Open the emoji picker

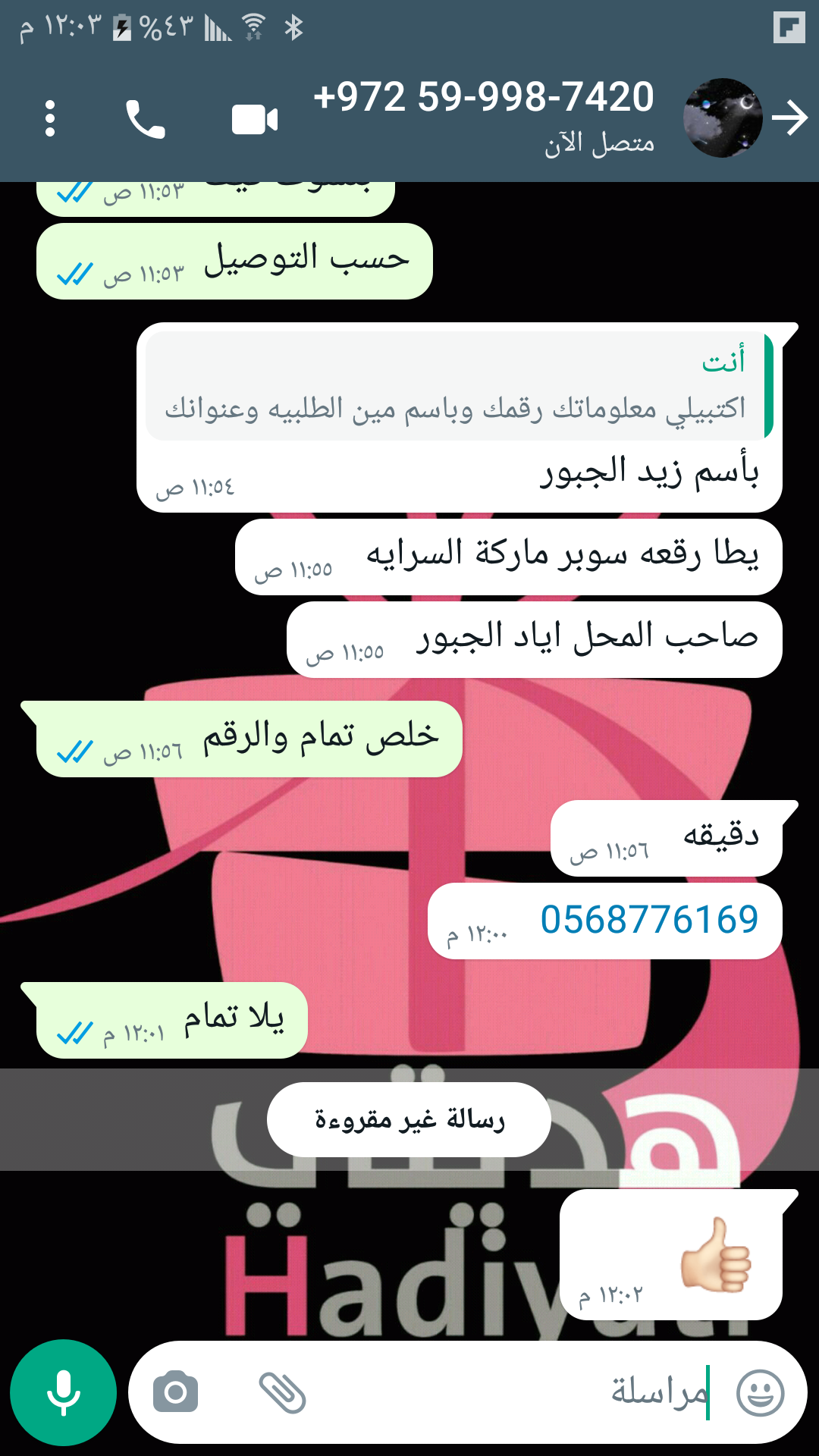760,1392
